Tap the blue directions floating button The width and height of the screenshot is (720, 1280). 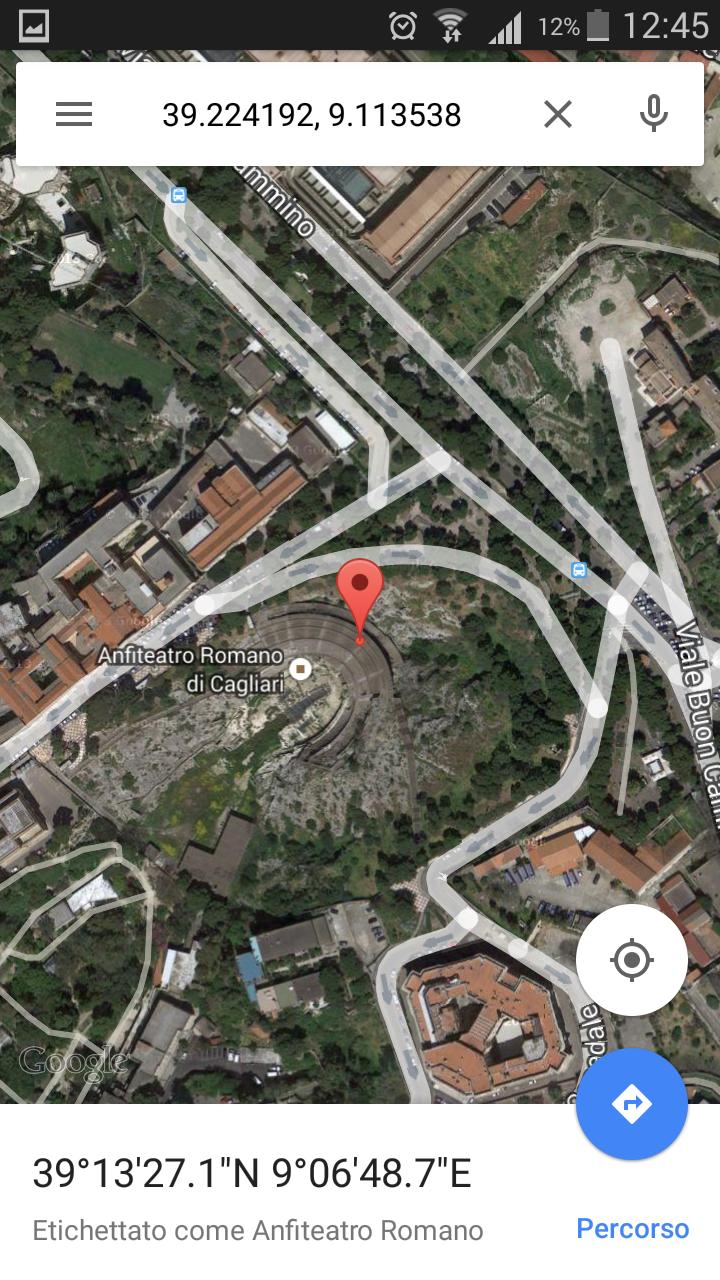coord(631,1104)
